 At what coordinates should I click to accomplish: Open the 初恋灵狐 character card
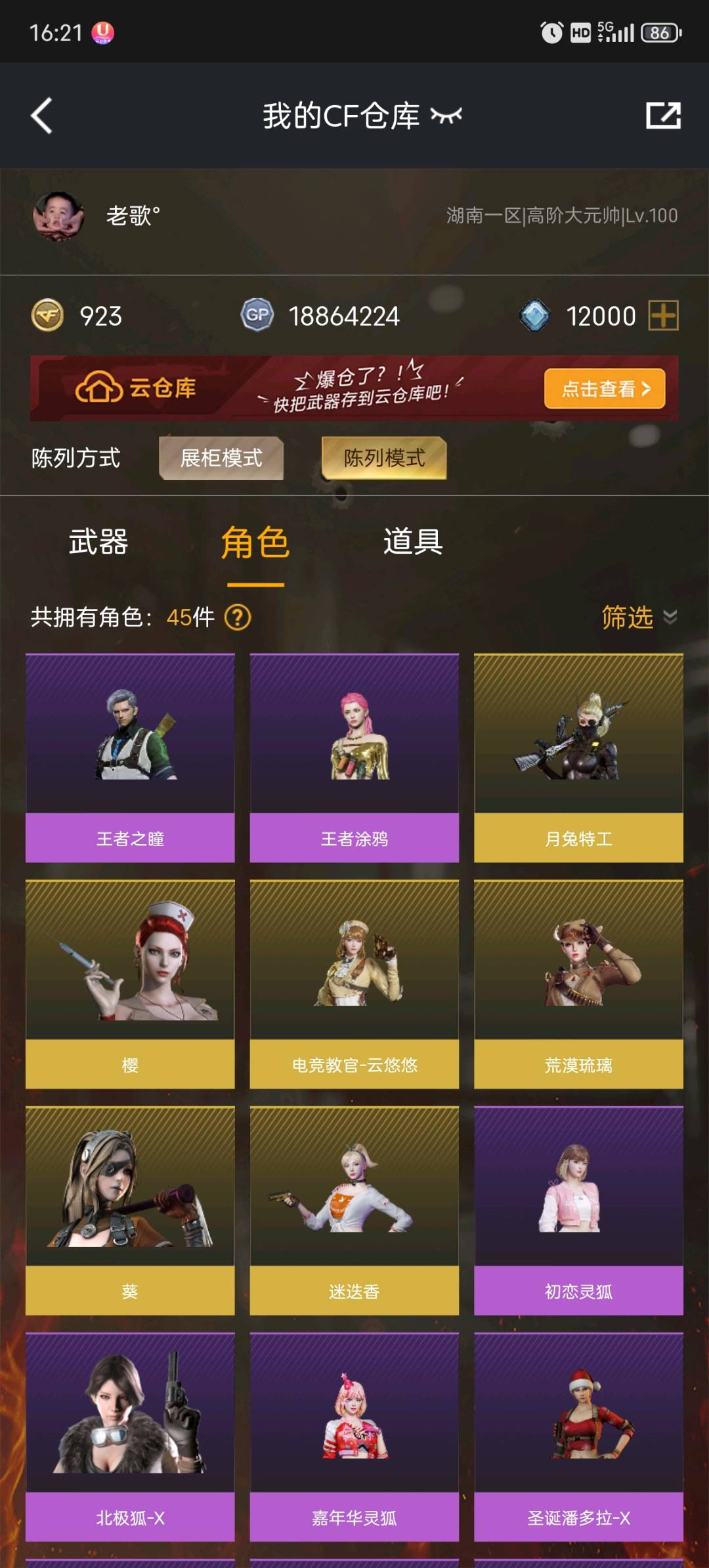coord(578,1210)
